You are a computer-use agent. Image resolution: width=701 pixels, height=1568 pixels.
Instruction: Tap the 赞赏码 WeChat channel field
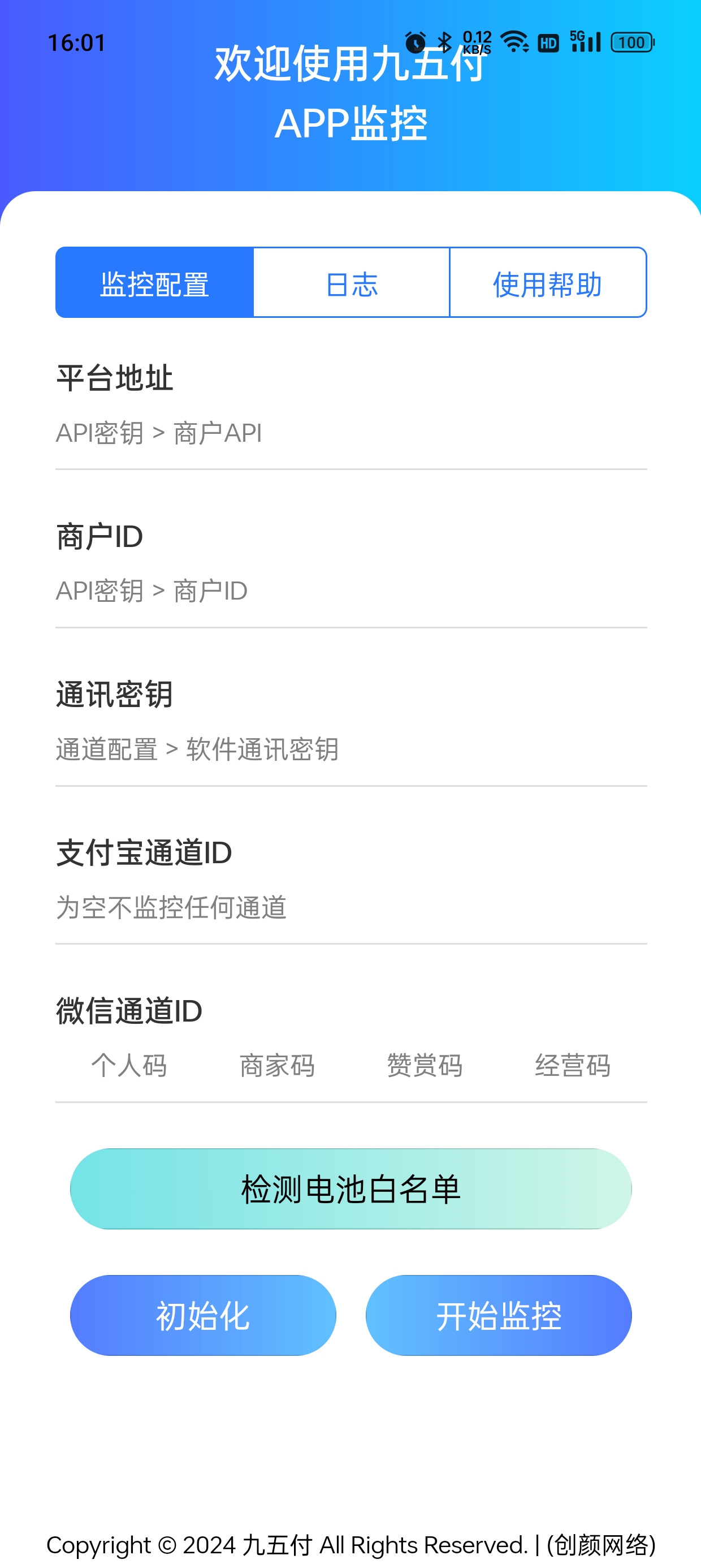pyautogui.click(x=425, y=1066)
